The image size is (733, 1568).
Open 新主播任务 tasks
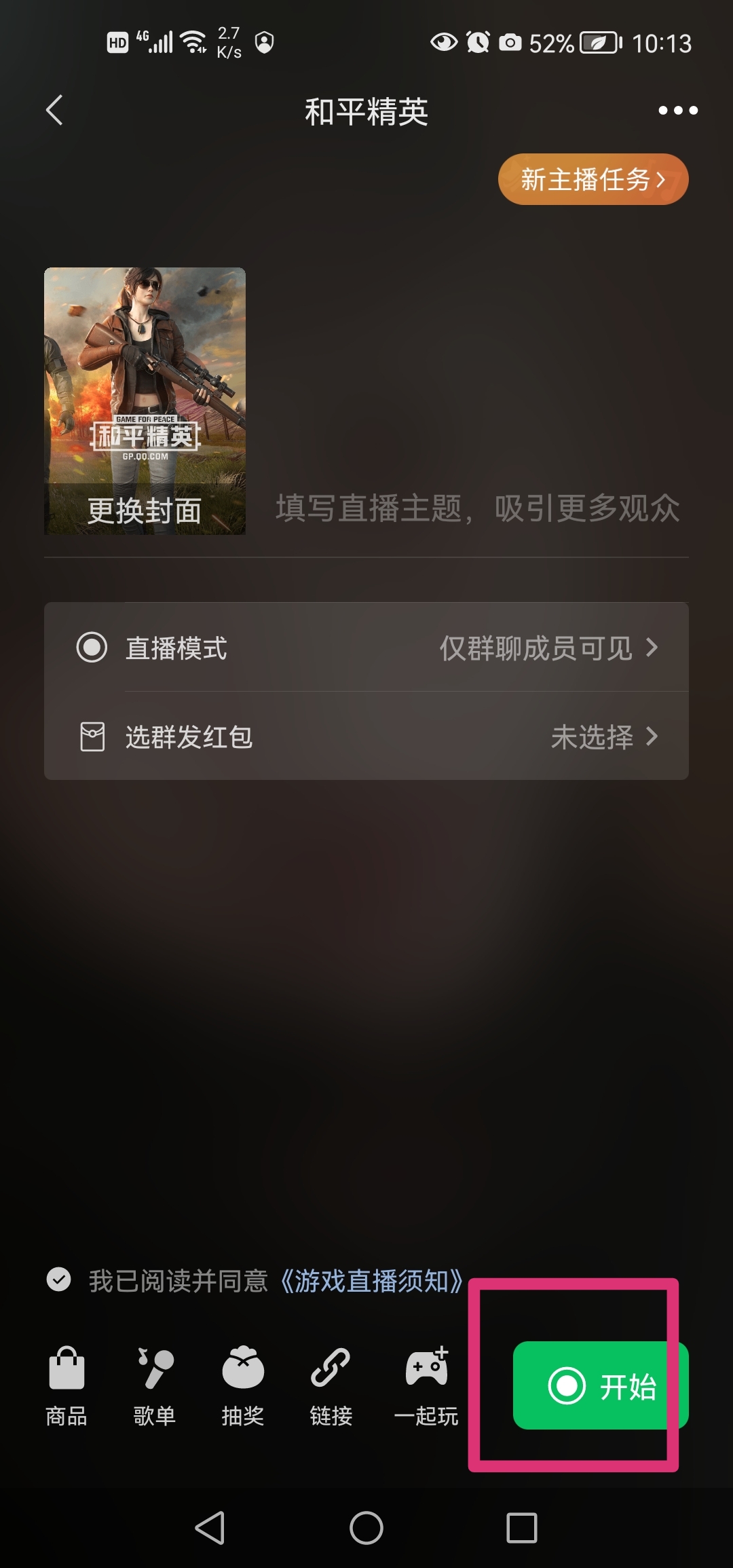[593, 179]
